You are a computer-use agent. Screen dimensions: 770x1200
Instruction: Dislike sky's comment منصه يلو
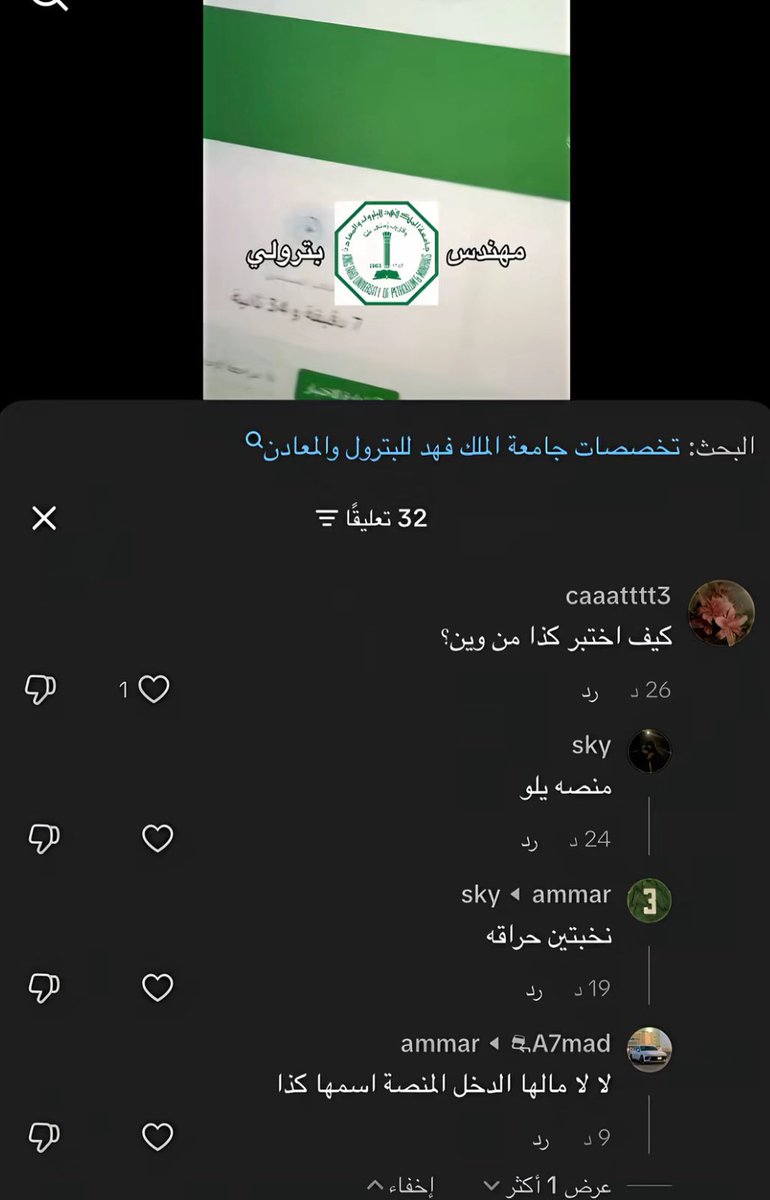pos(41,838)
